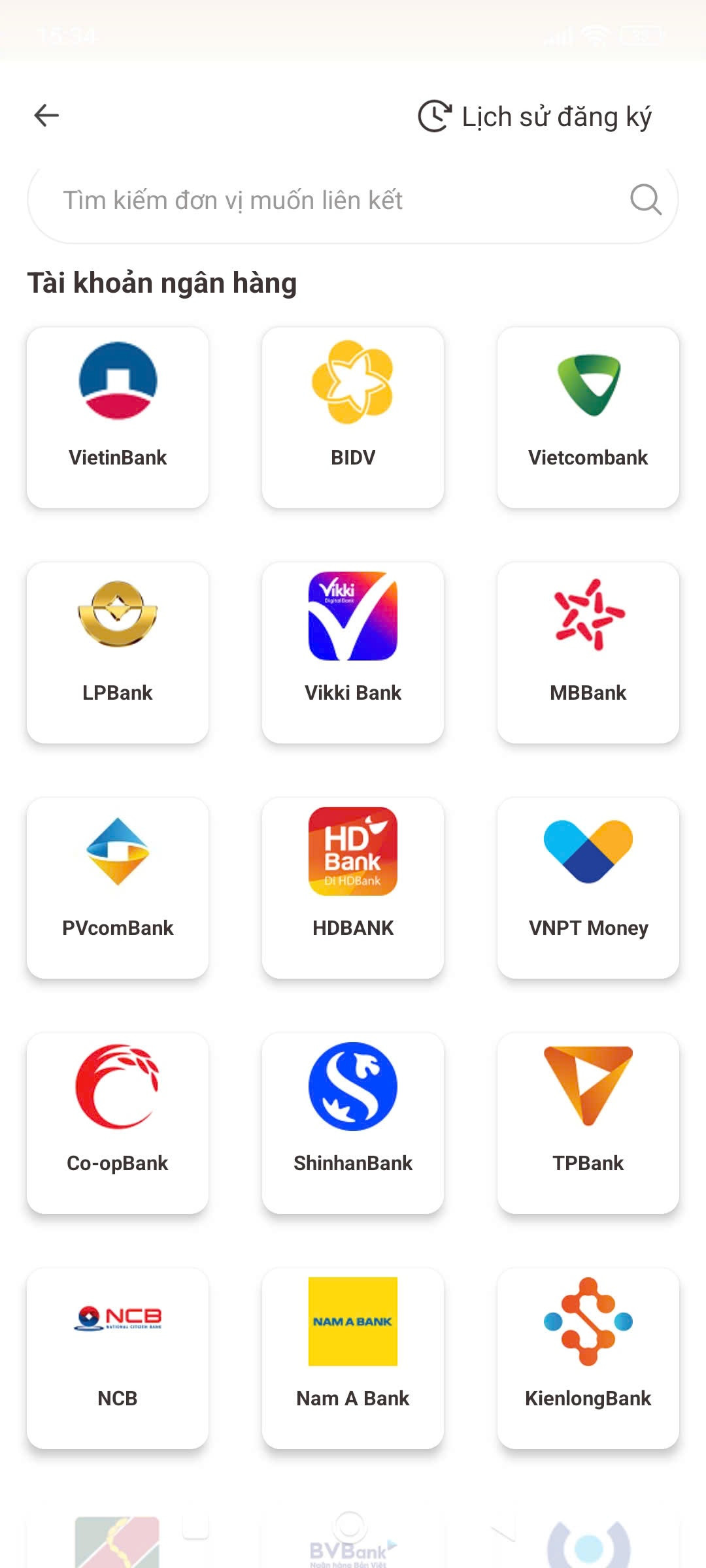
Task: Pick Vikki Bank
Action: 353,653
